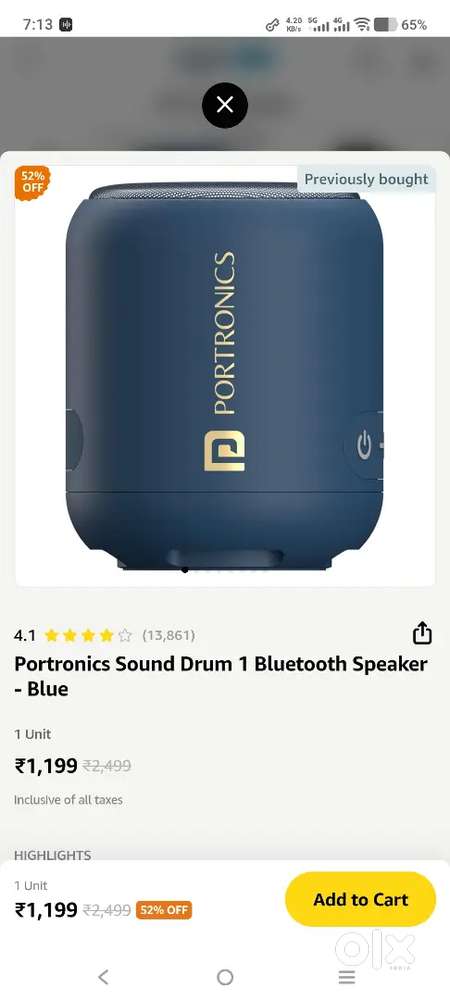450x1000 pixels.
Task: Add the speaker to cart
Action: tap(360, 899)
